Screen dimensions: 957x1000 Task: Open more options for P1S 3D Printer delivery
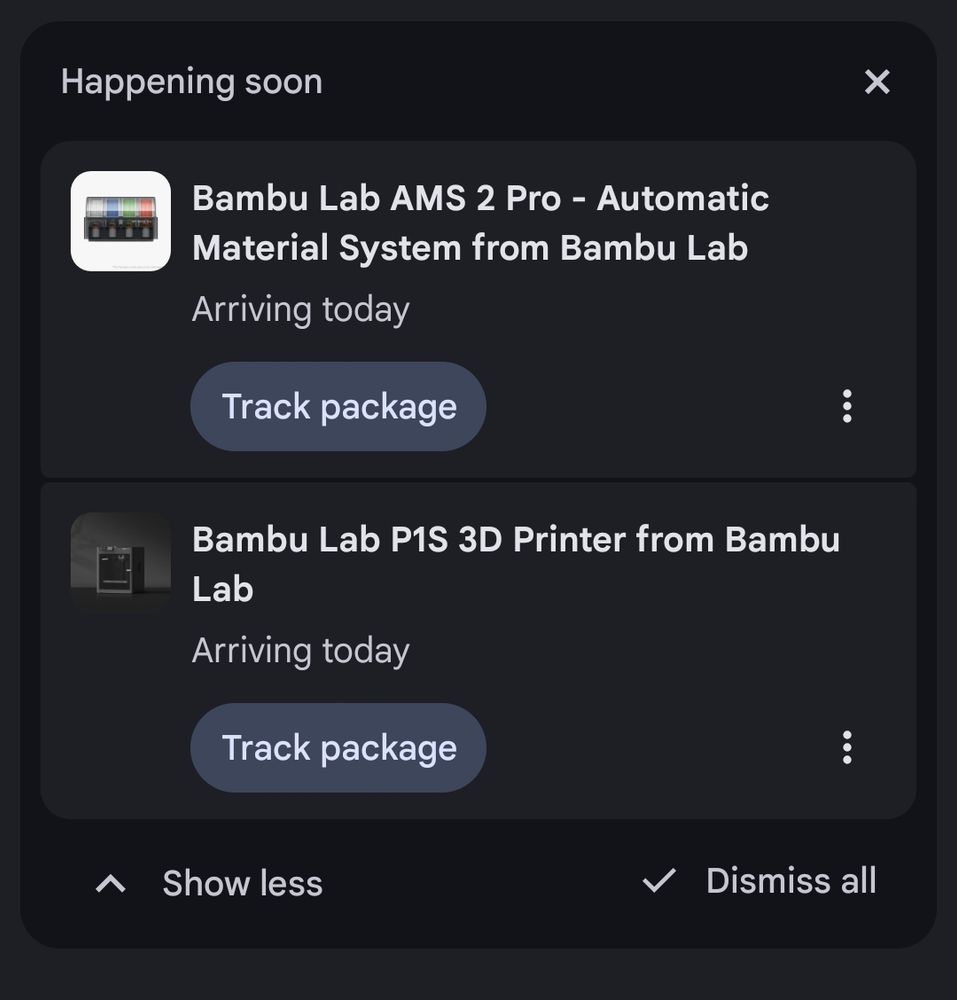pos(847,747)
